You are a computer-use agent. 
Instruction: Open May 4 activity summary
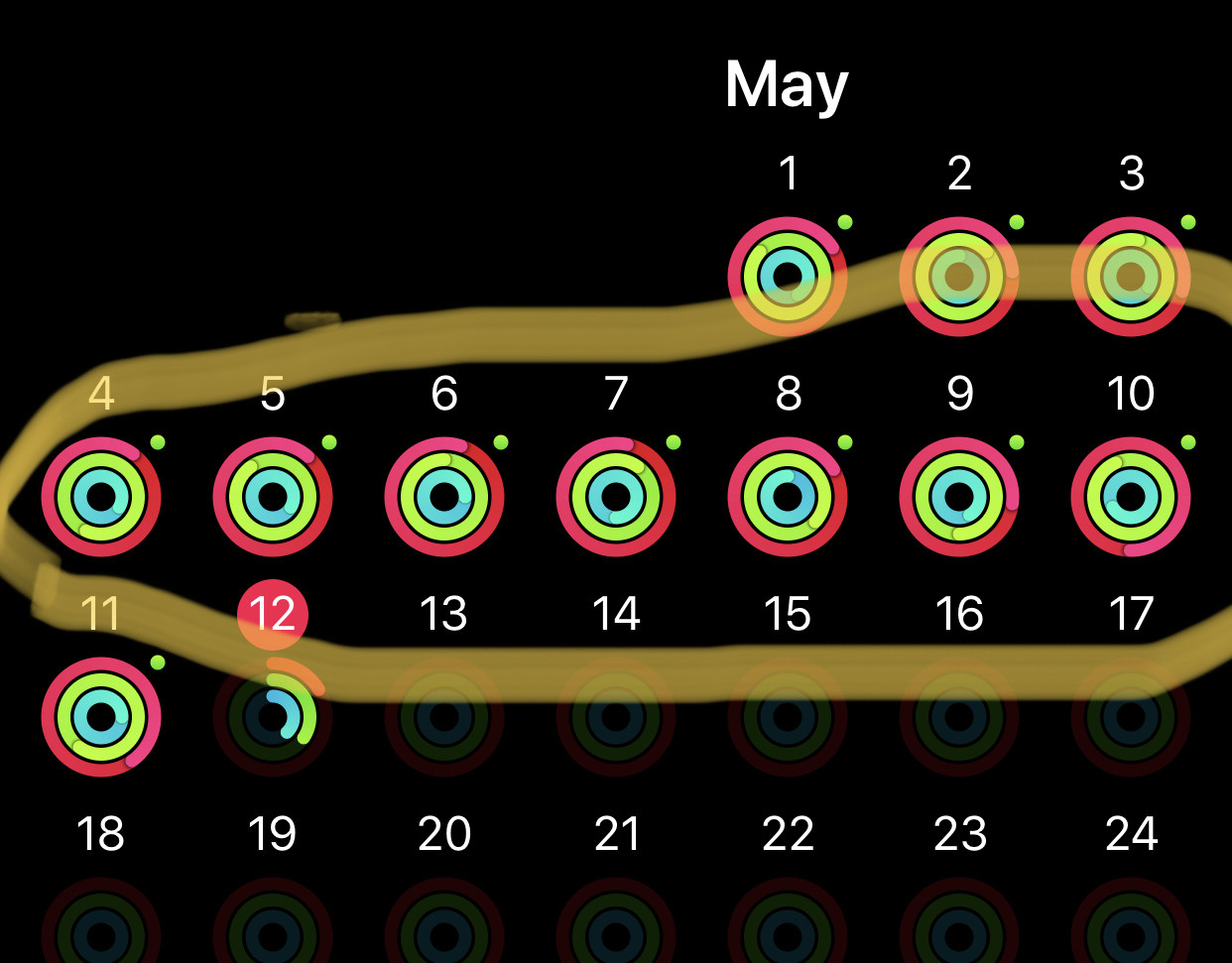click(101, 497)
